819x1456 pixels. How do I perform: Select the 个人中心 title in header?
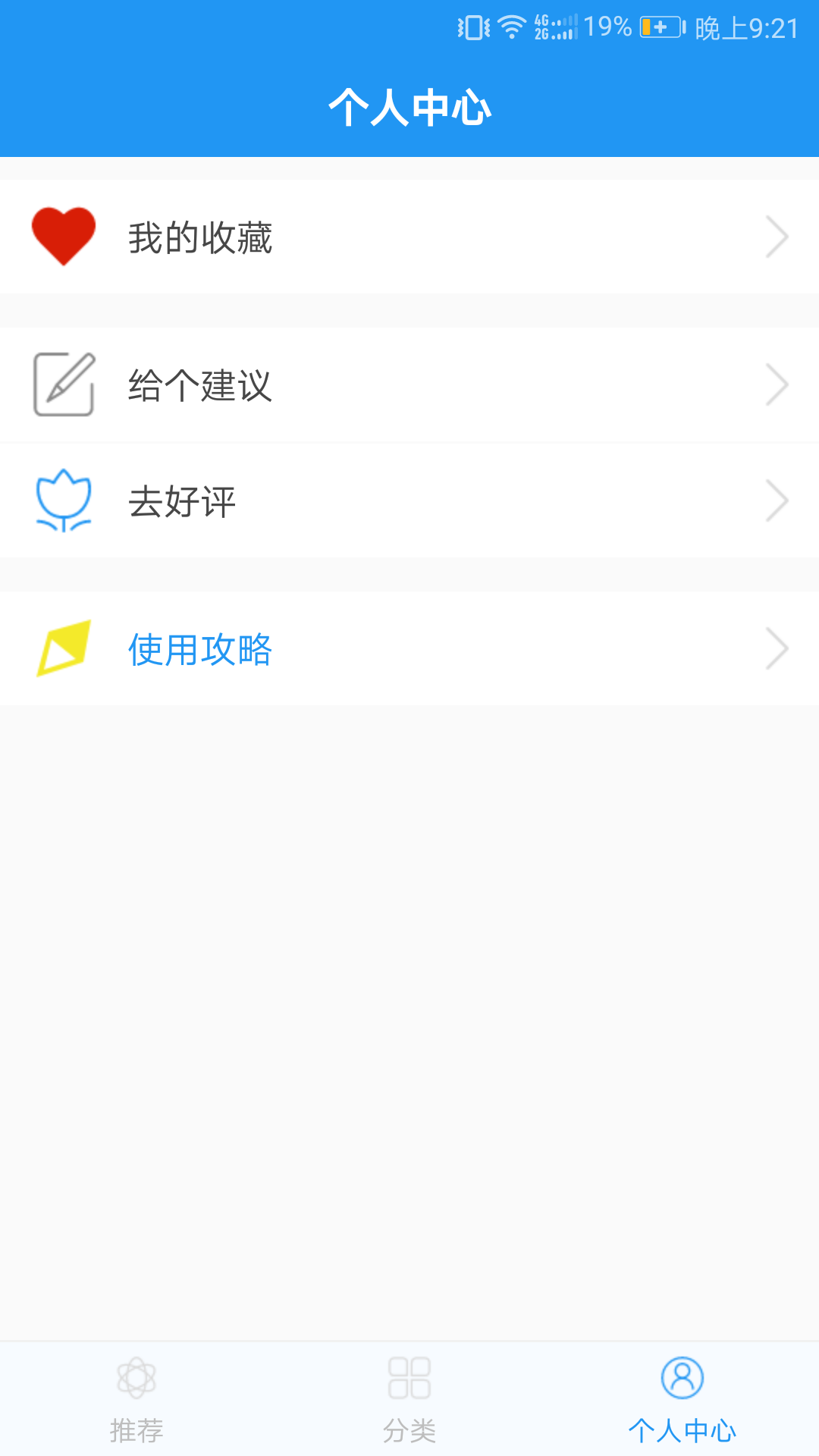click(x=409, y=107)
